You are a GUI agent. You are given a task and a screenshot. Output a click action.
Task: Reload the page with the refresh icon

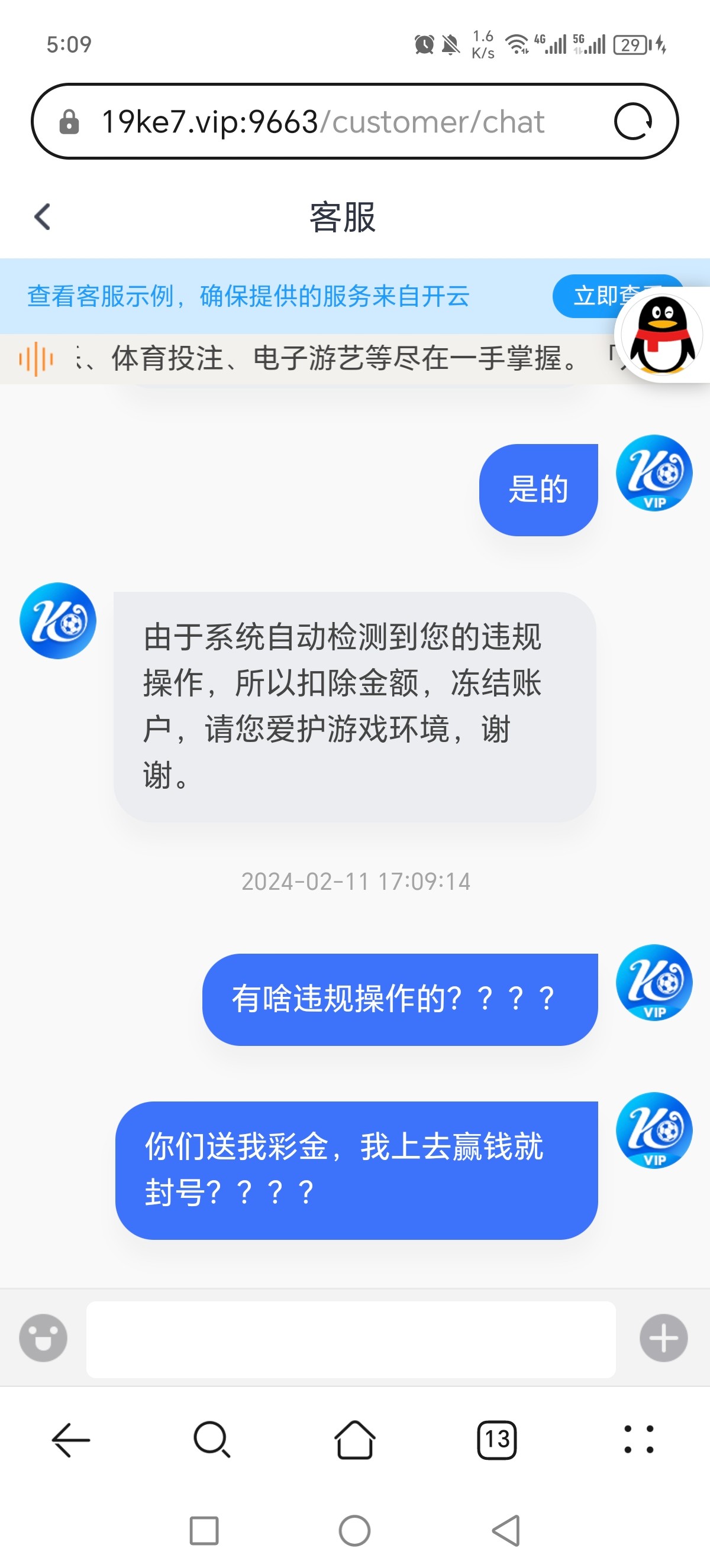click(634, 121)
